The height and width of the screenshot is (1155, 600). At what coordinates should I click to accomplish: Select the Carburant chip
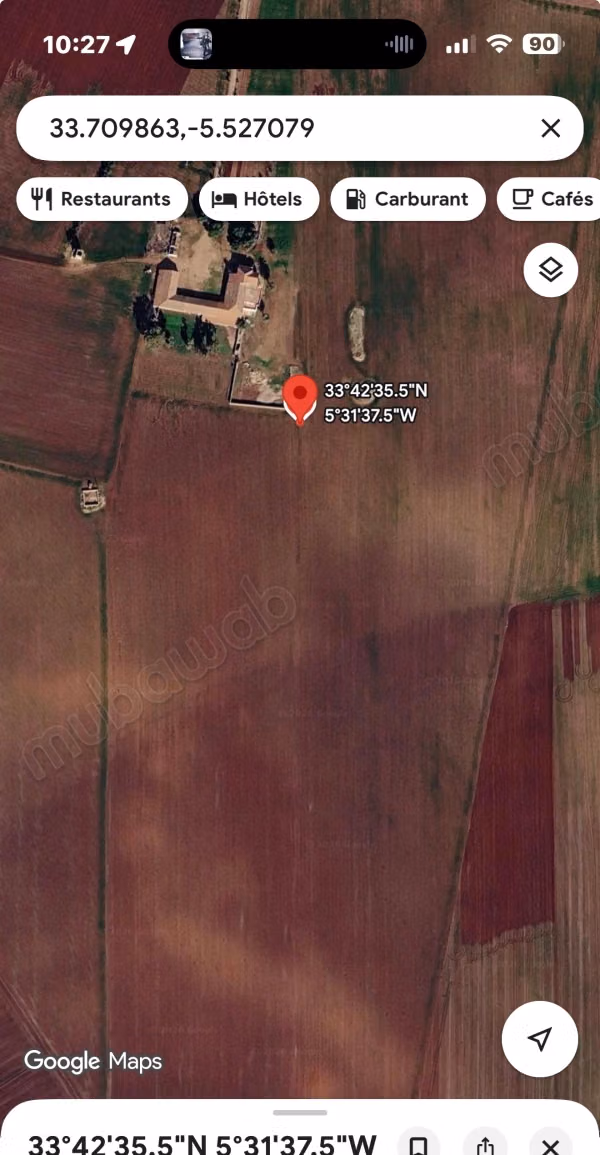(x=408, y=199)
